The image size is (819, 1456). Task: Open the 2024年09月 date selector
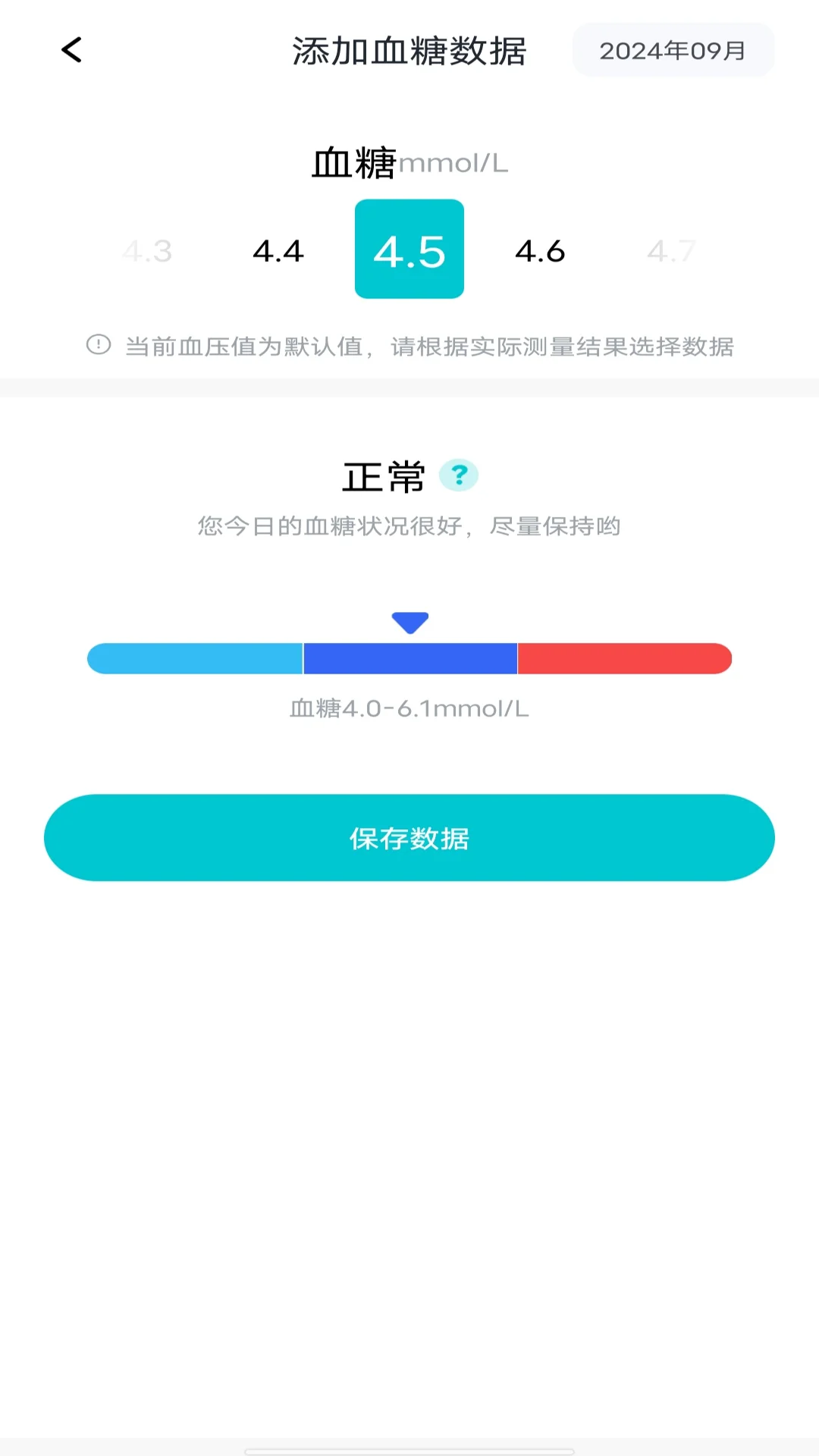pos(672,51)
